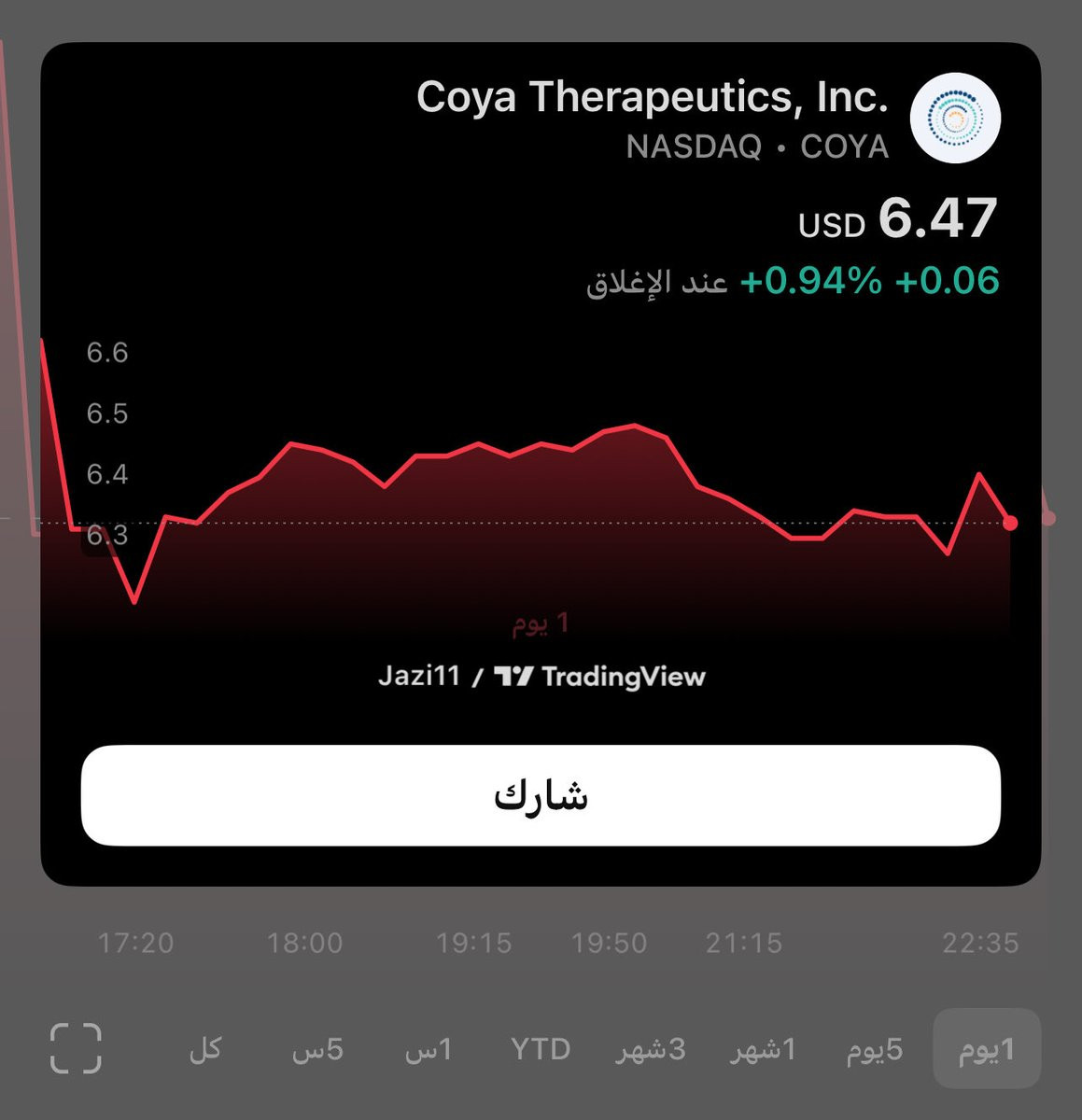The height and width of the screenshot is (1120, 1082).
Task: Switch to the 1س yearly range
Action: (x=429, y=1049)
